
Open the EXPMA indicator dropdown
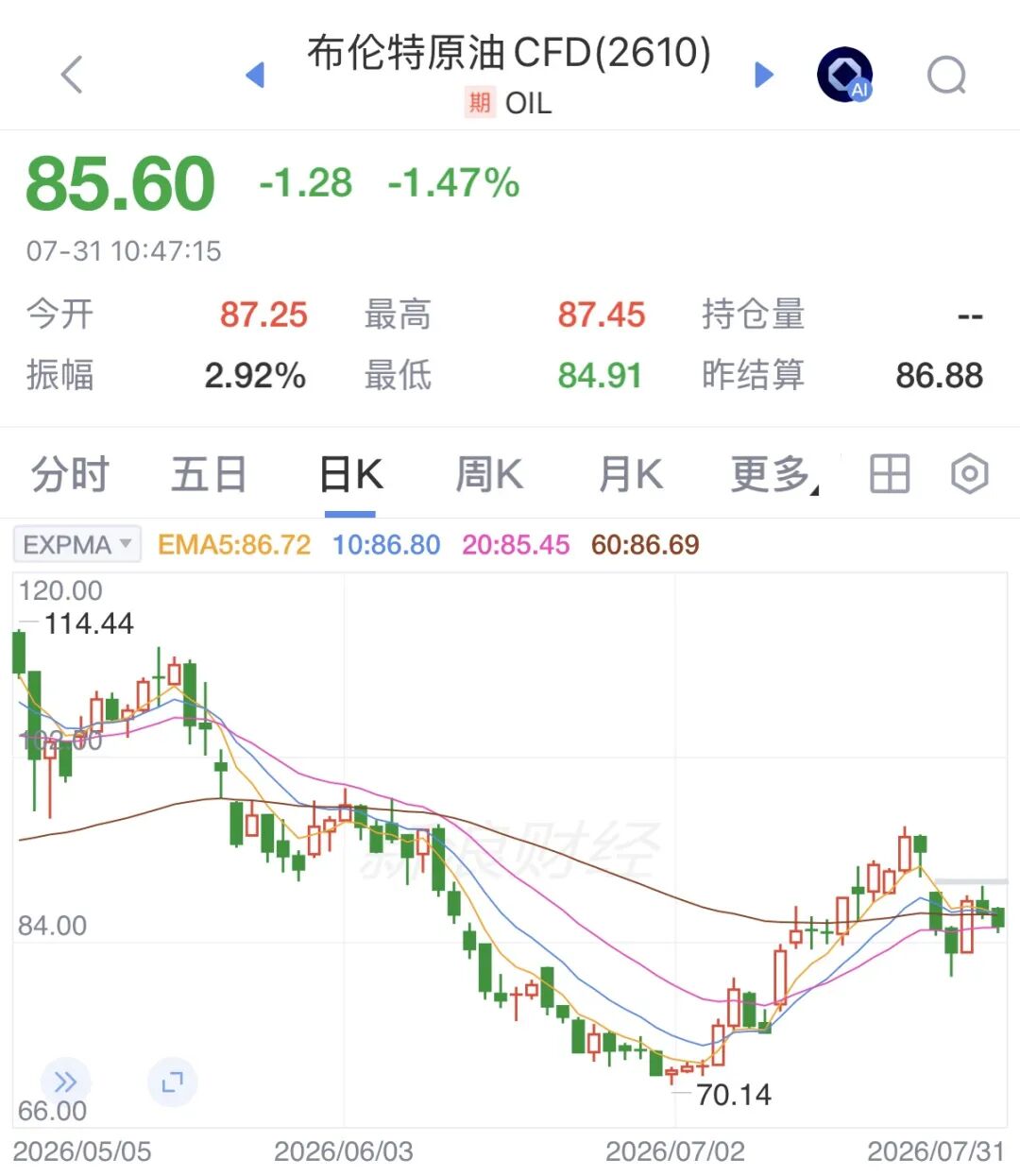(x=77, y=544)
